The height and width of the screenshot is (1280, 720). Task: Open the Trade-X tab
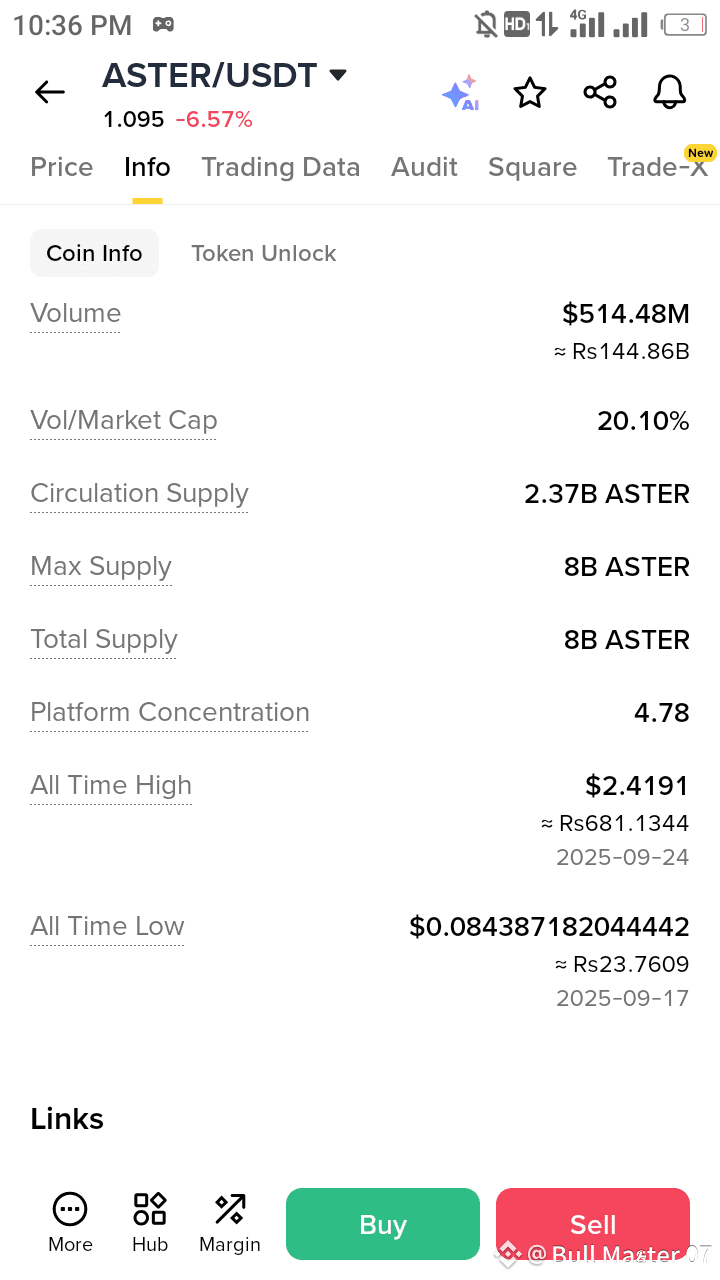click(657, 167)
